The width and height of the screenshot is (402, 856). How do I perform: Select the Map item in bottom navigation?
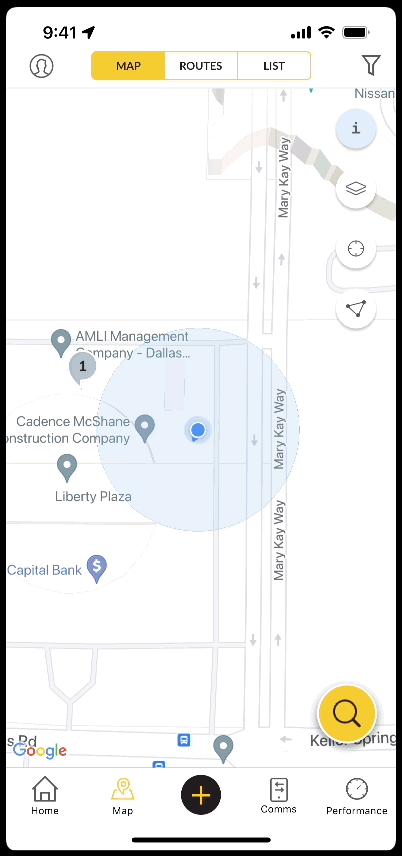coord(122,796)
